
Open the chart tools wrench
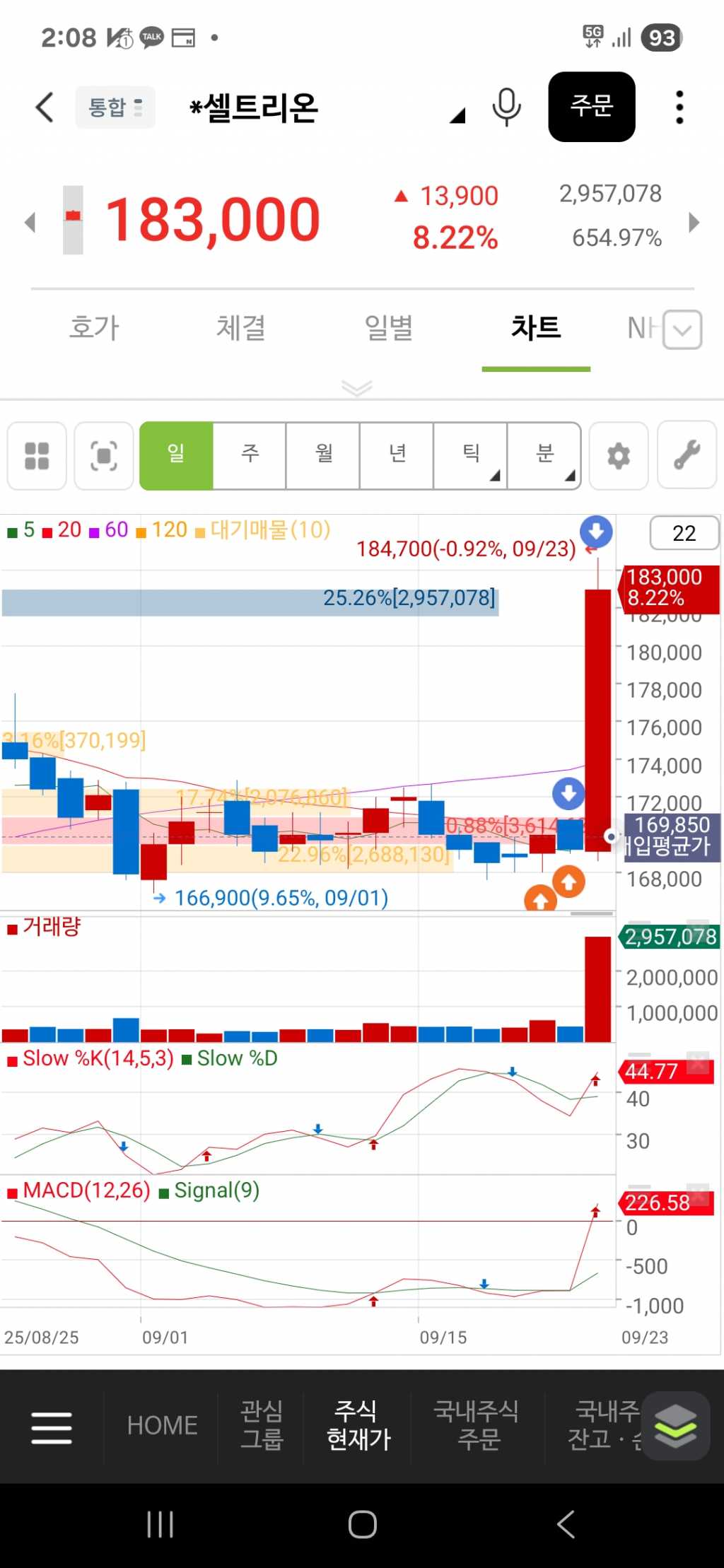[687, 456]
